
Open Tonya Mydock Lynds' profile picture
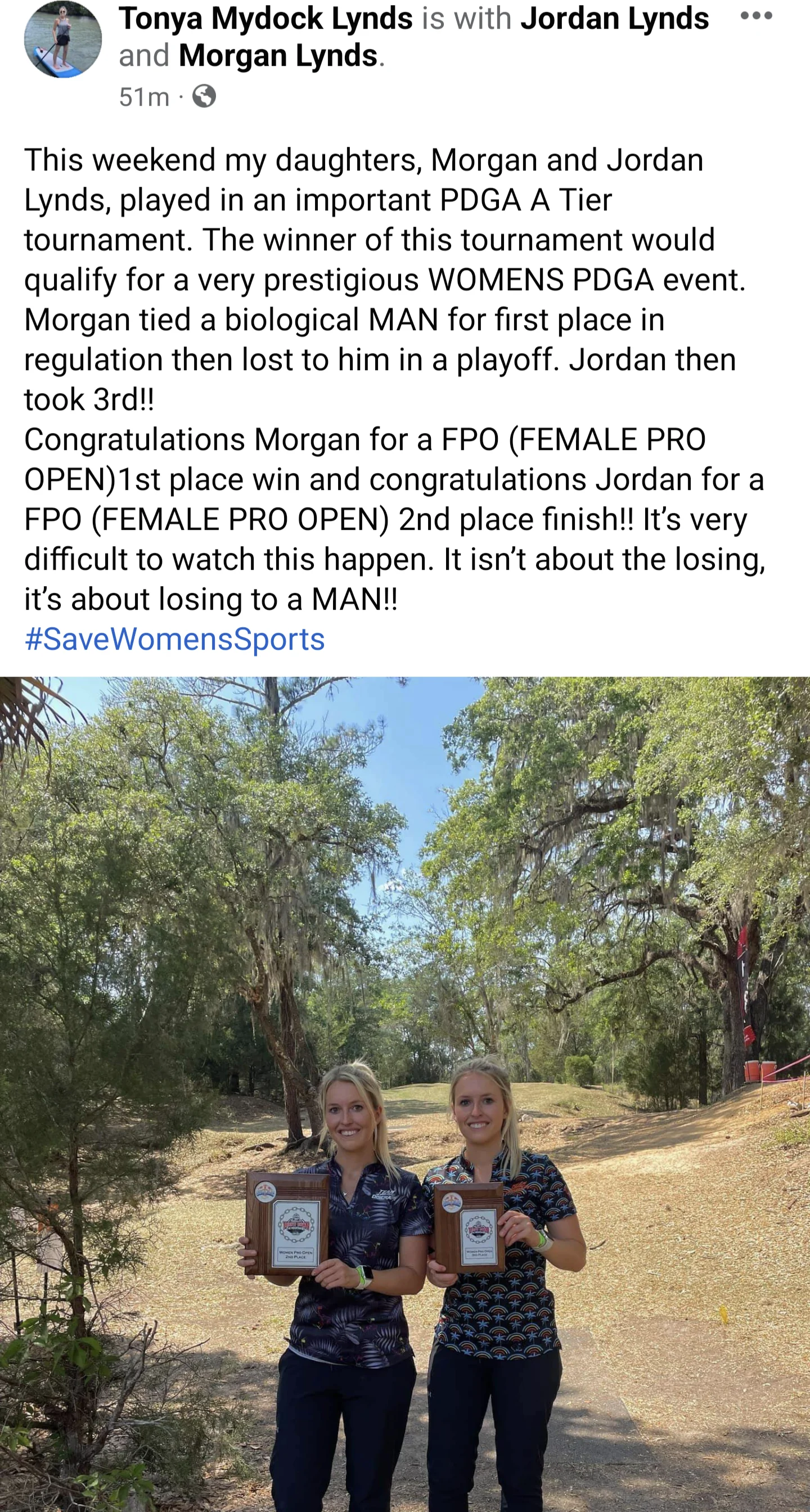click(63, 39)
